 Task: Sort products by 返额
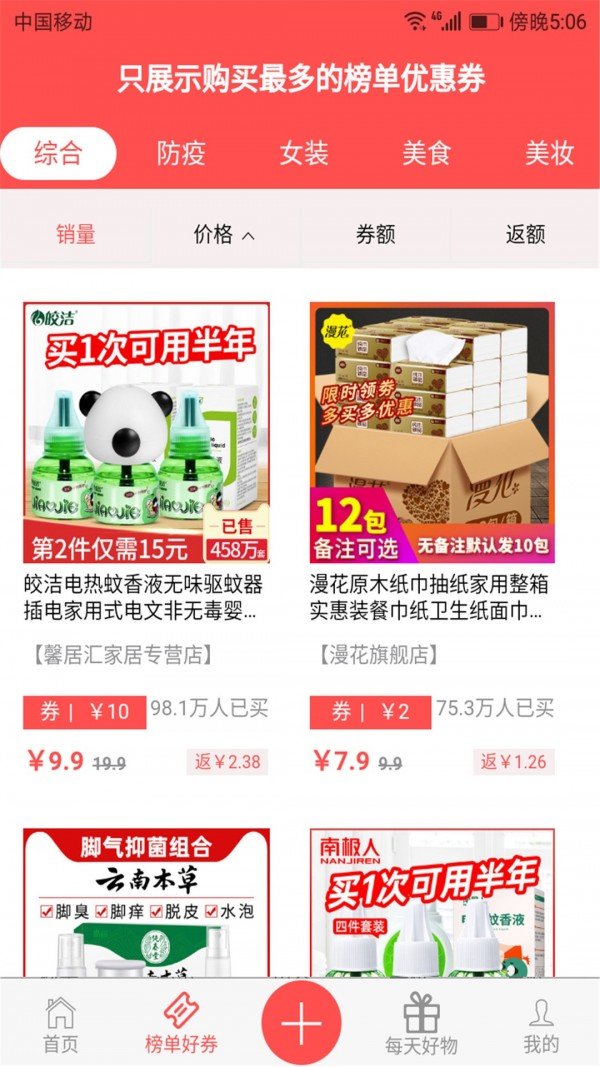pyautogui.click(x=525, y=234)
